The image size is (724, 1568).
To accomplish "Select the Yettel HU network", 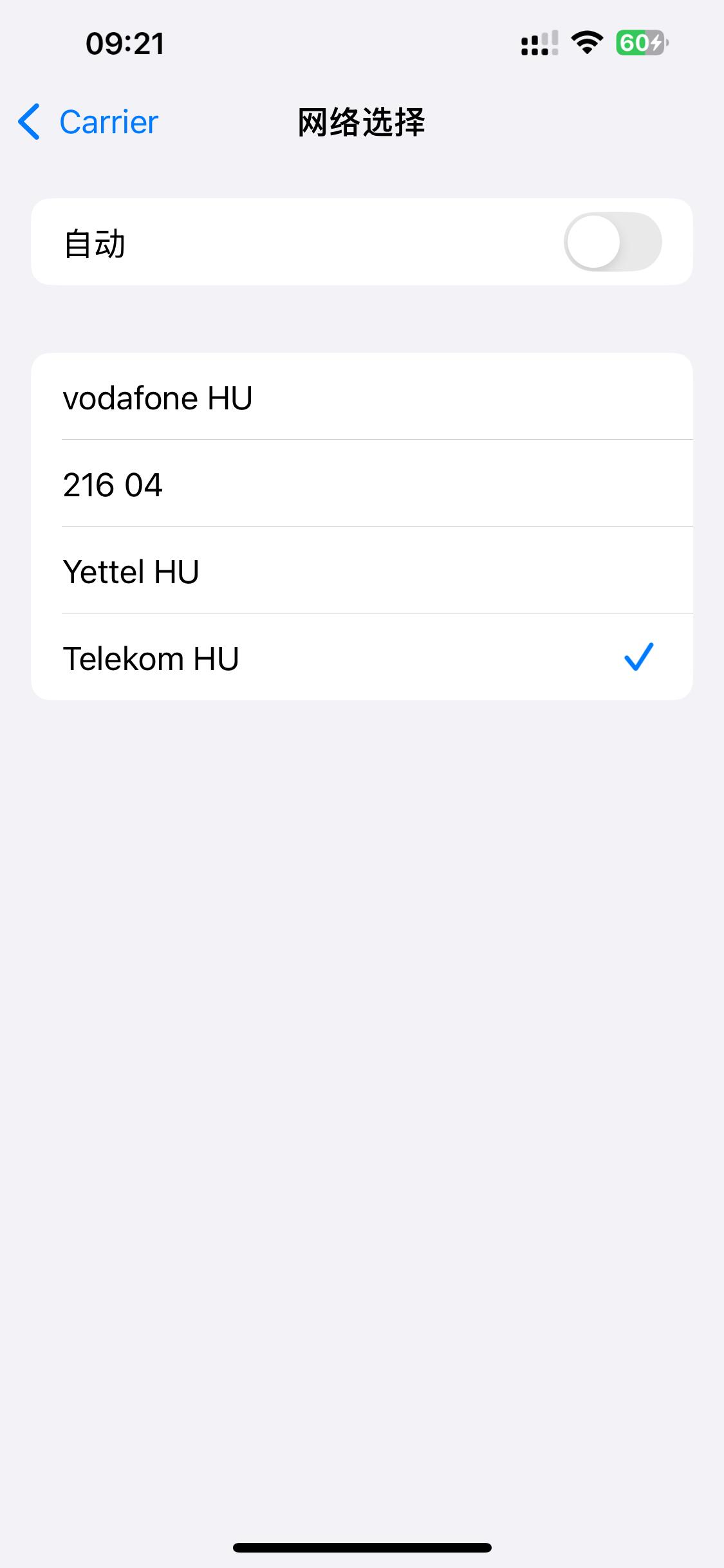I will coord(360,571).
